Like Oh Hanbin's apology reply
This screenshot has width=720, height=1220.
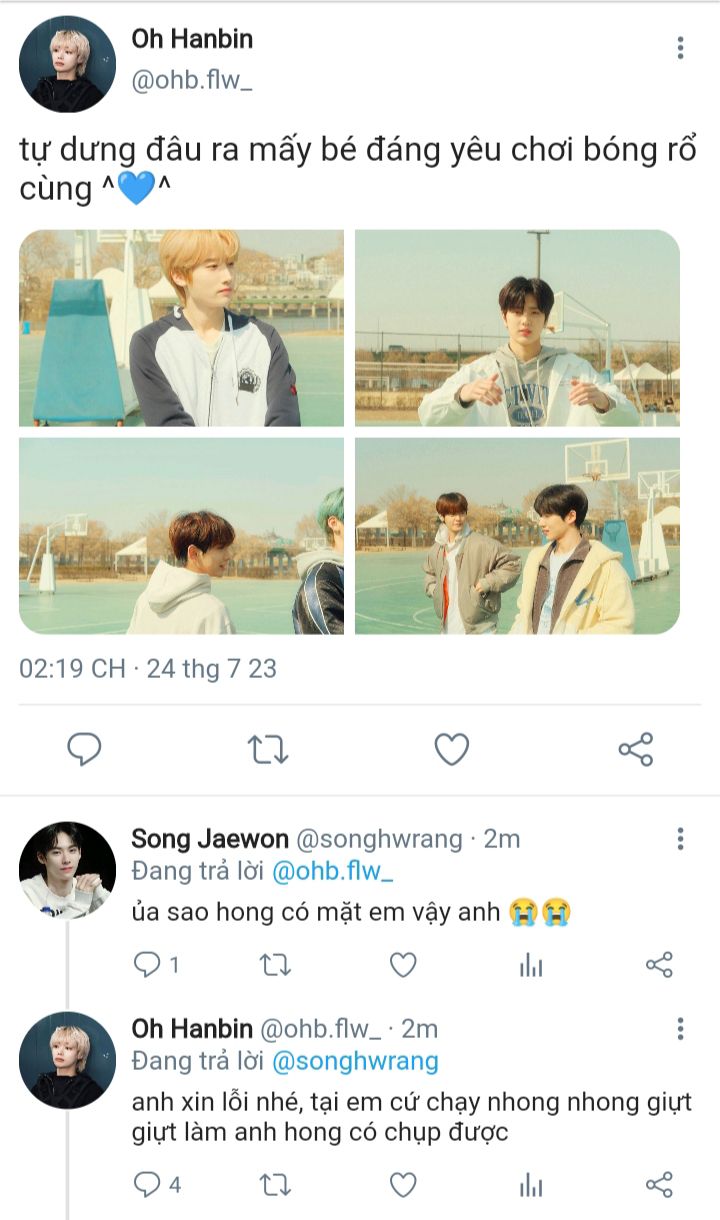[403, 1185]
